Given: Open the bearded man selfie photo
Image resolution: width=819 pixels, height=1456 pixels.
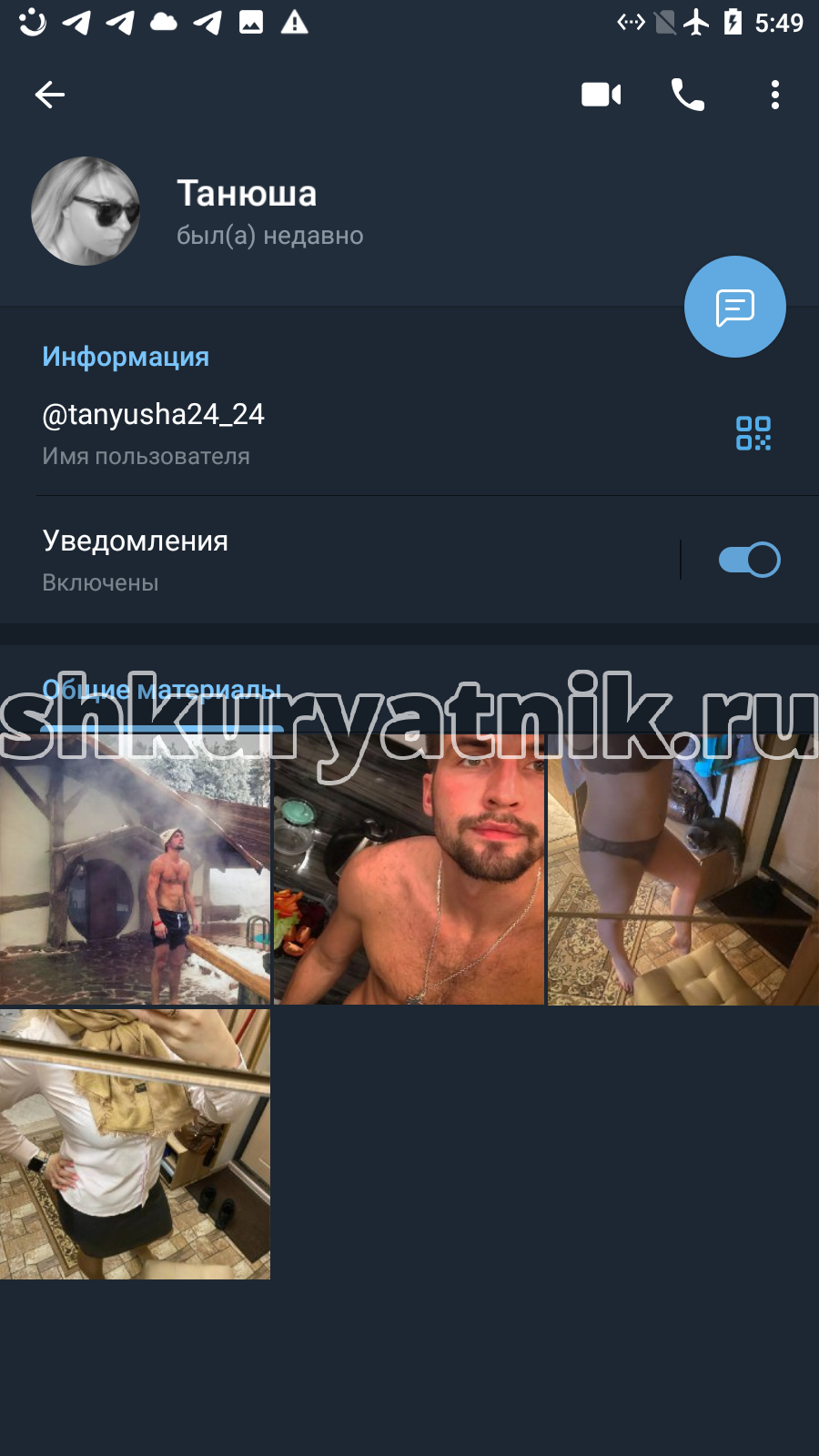Looking at the screenshot, I should [x=409, y=870].
